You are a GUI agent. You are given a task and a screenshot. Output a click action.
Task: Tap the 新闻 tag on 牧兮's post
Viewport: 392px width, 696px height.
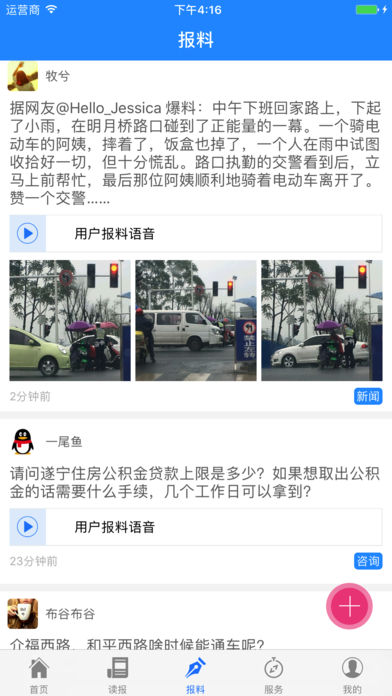pyautogui.click(x=368, y=396)
